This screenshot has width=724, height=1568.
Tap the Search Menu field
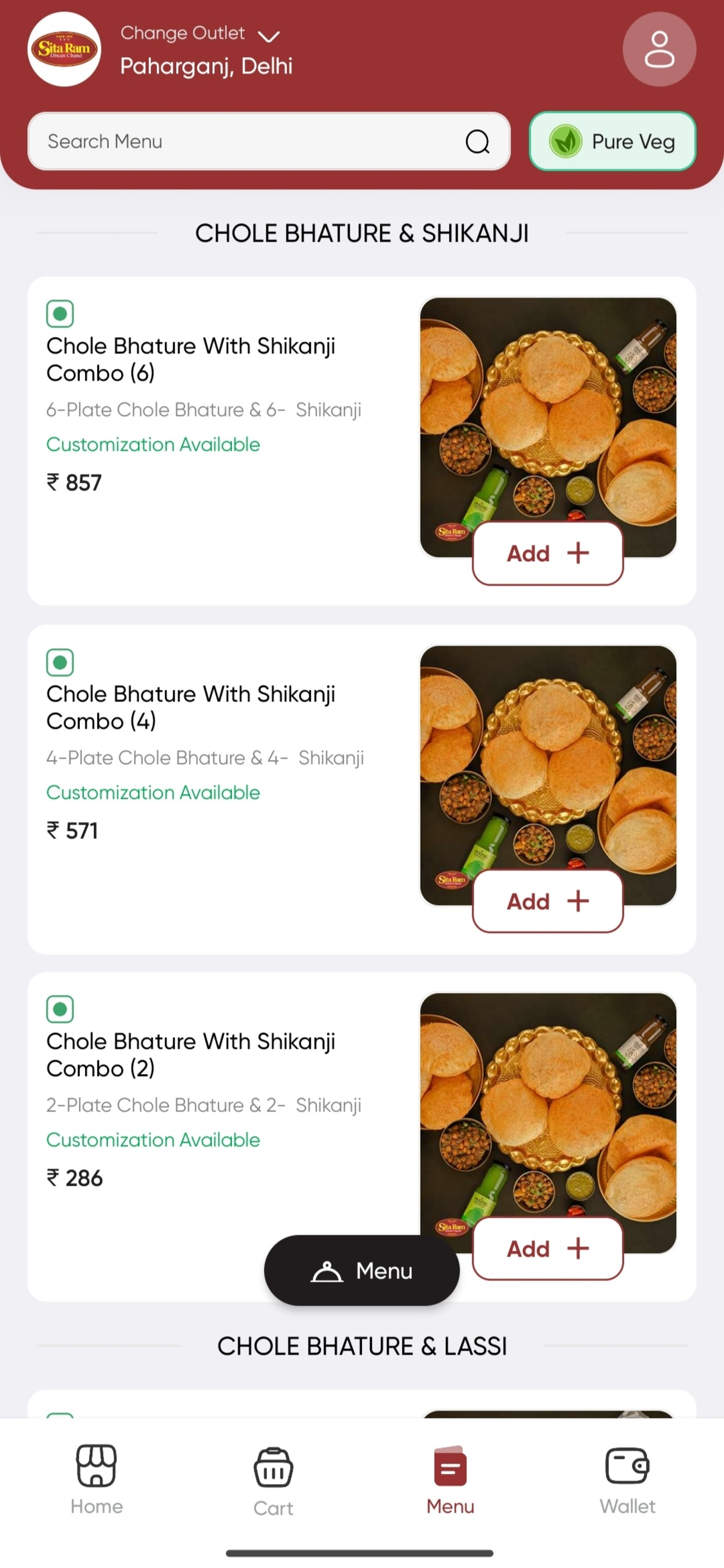tap(268, 141)
